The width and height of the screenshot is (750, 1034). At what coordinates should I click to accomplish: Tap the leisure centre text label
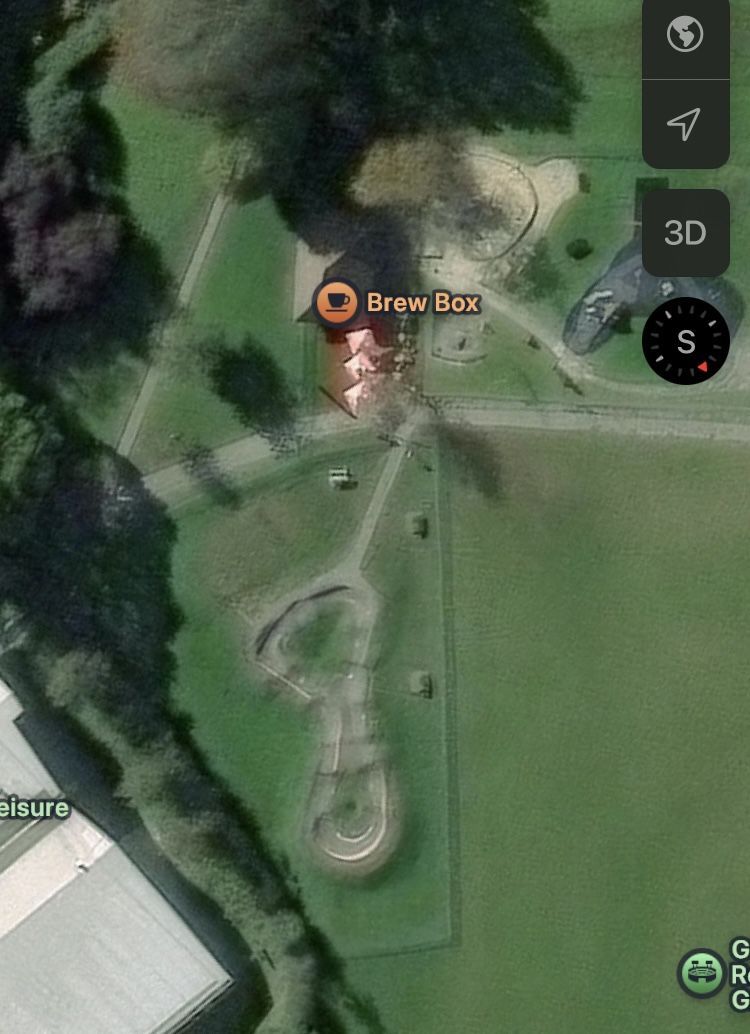point(33,807)
